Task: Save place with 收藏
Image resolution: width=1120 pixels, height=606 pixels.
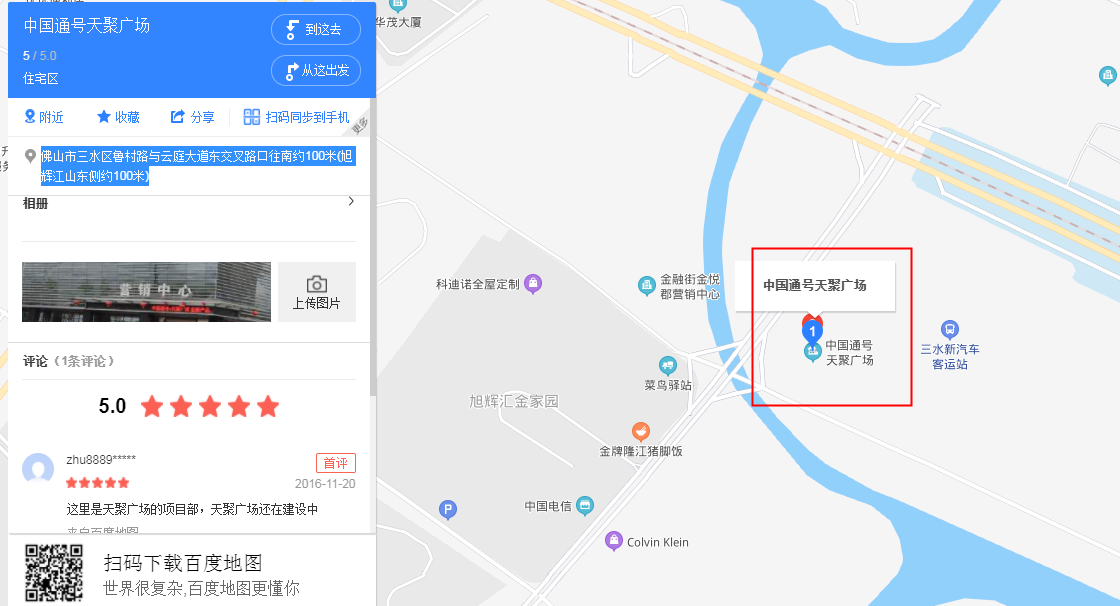Action: (118, 117)
